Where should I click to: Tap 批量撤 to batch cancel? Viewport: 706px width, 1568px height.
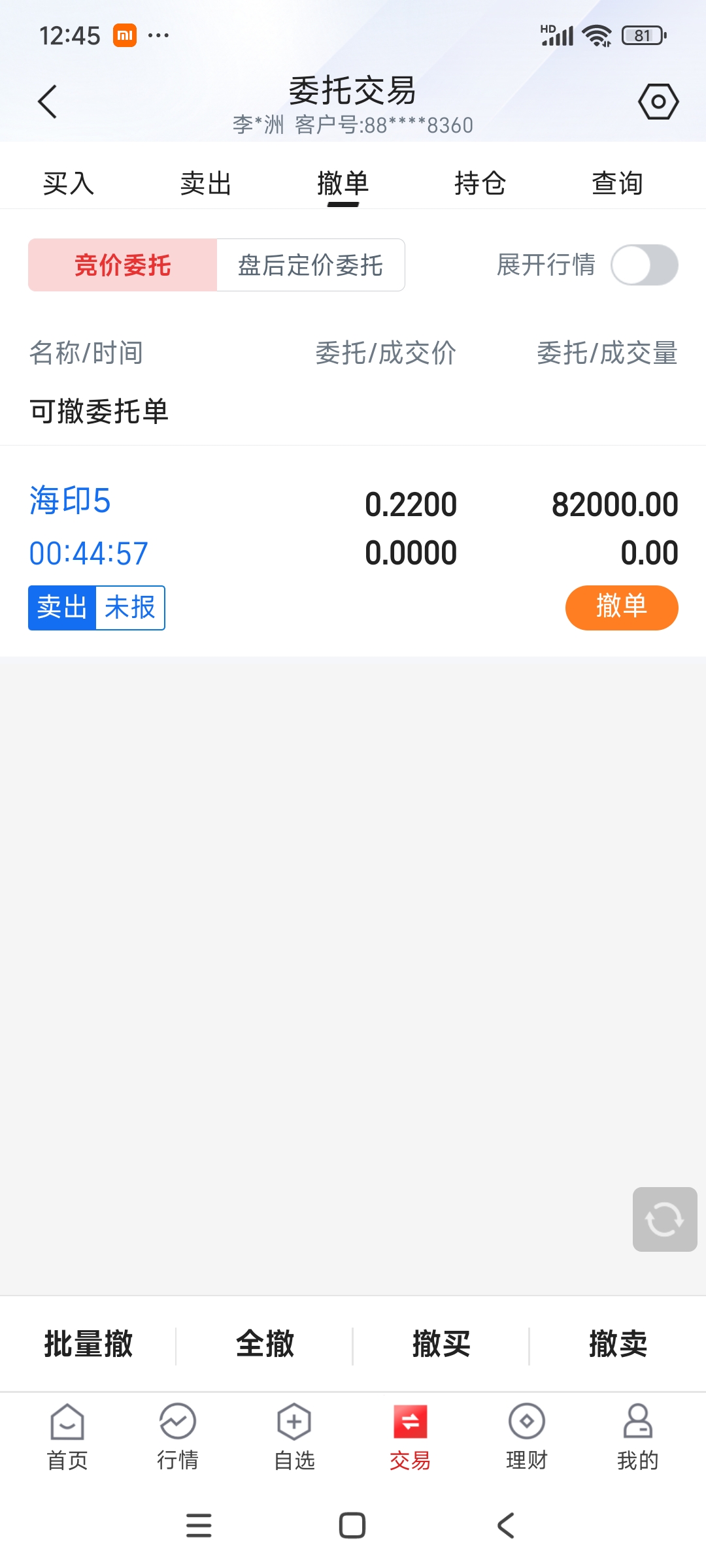[x=88, y=1345]
